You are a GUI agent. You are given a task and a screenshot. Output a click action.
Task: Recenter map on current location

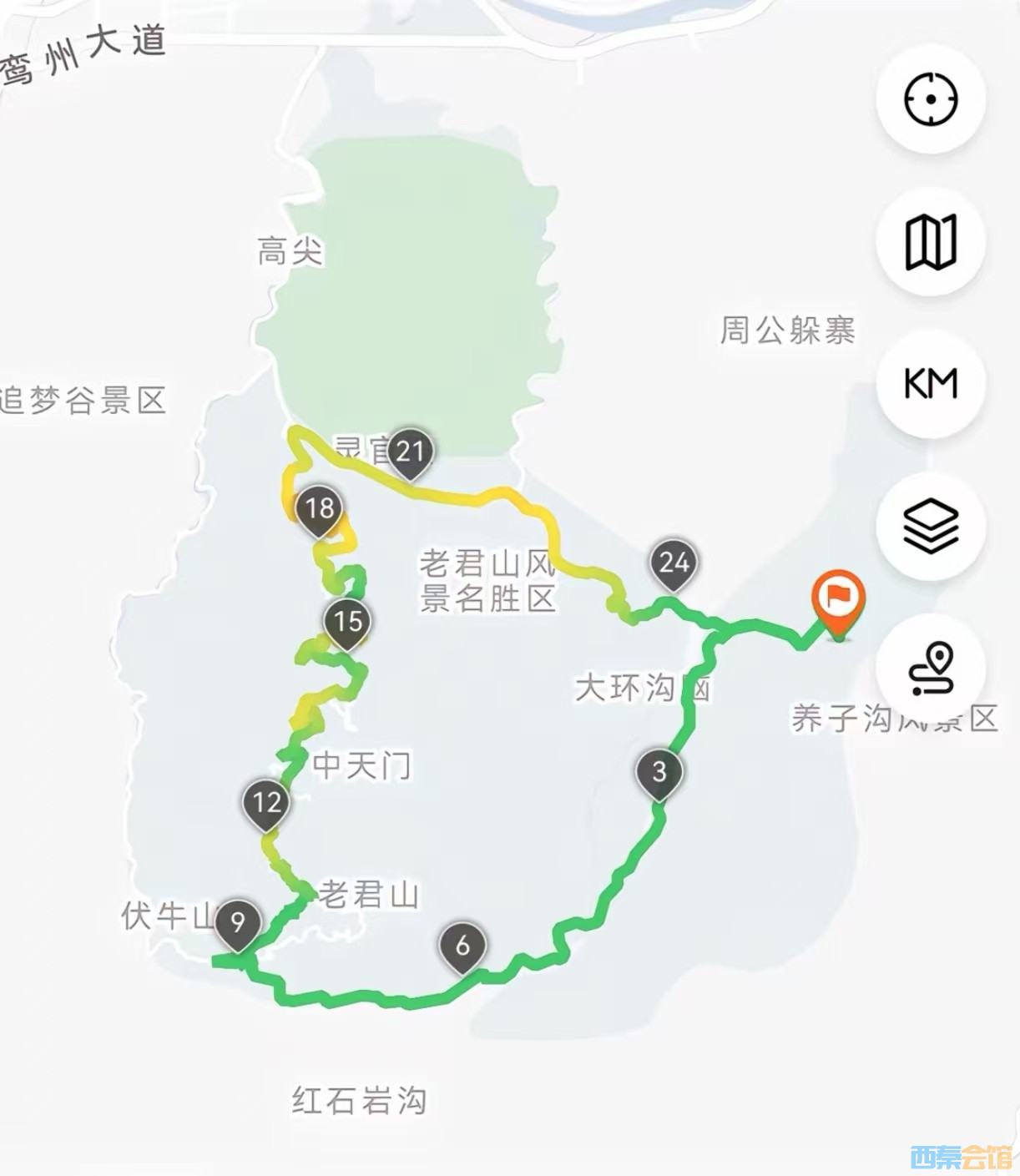pos(931,99)
